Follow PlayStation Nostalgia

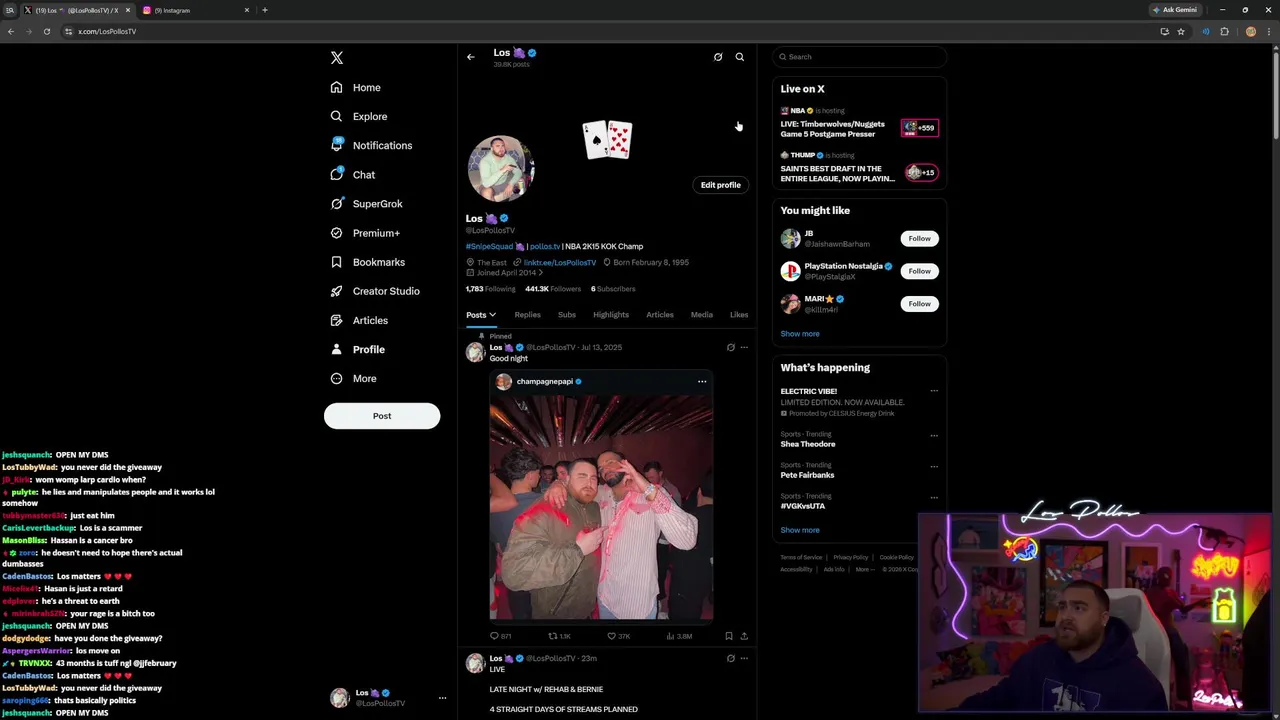[919, 271]
